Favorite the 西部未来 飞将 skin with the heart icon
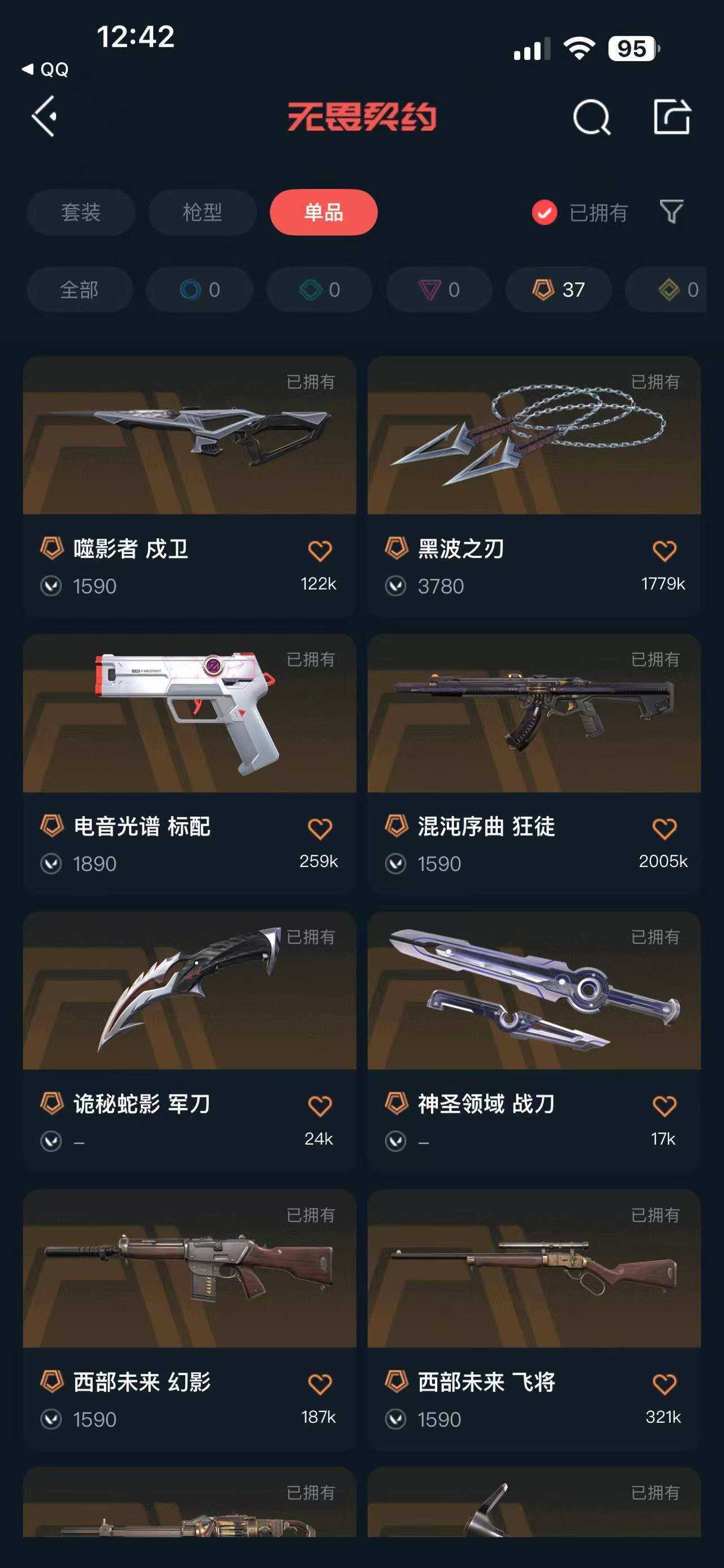Image resolution: width=724 pixels, height=1568 pixels. (x=663, y=1384)
